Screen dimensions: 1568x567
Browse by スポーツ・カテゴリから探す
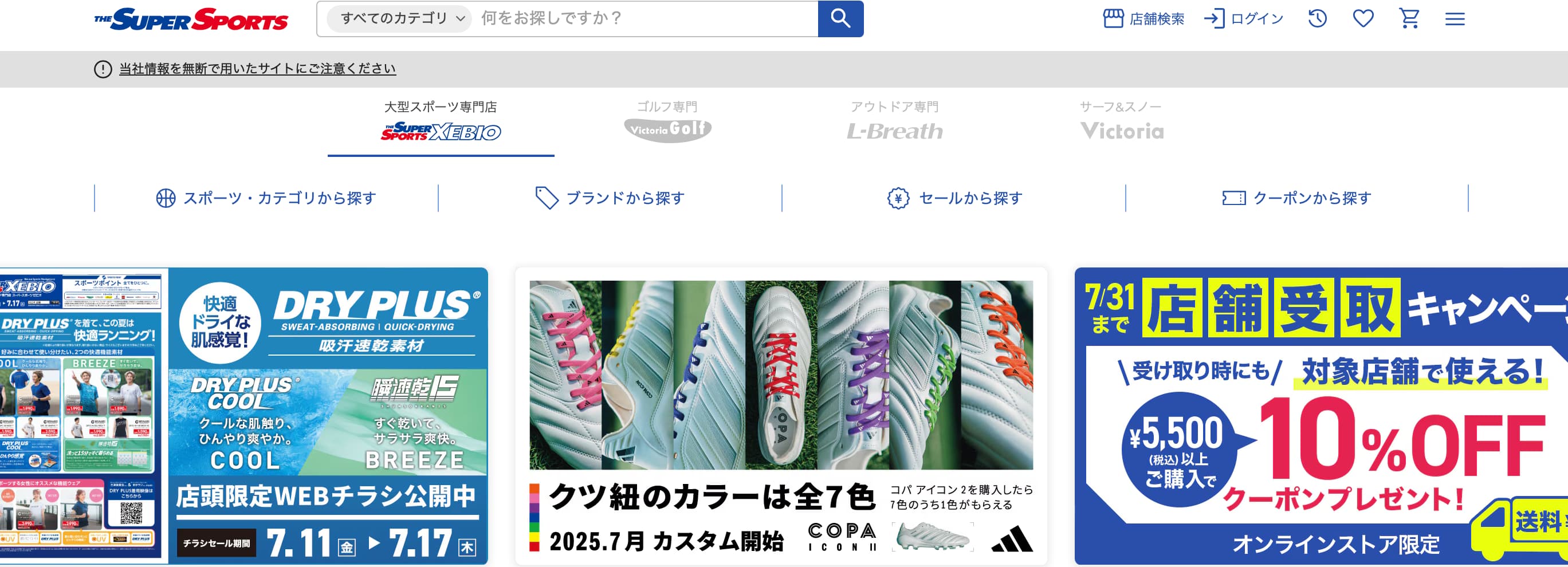(266, 198)
